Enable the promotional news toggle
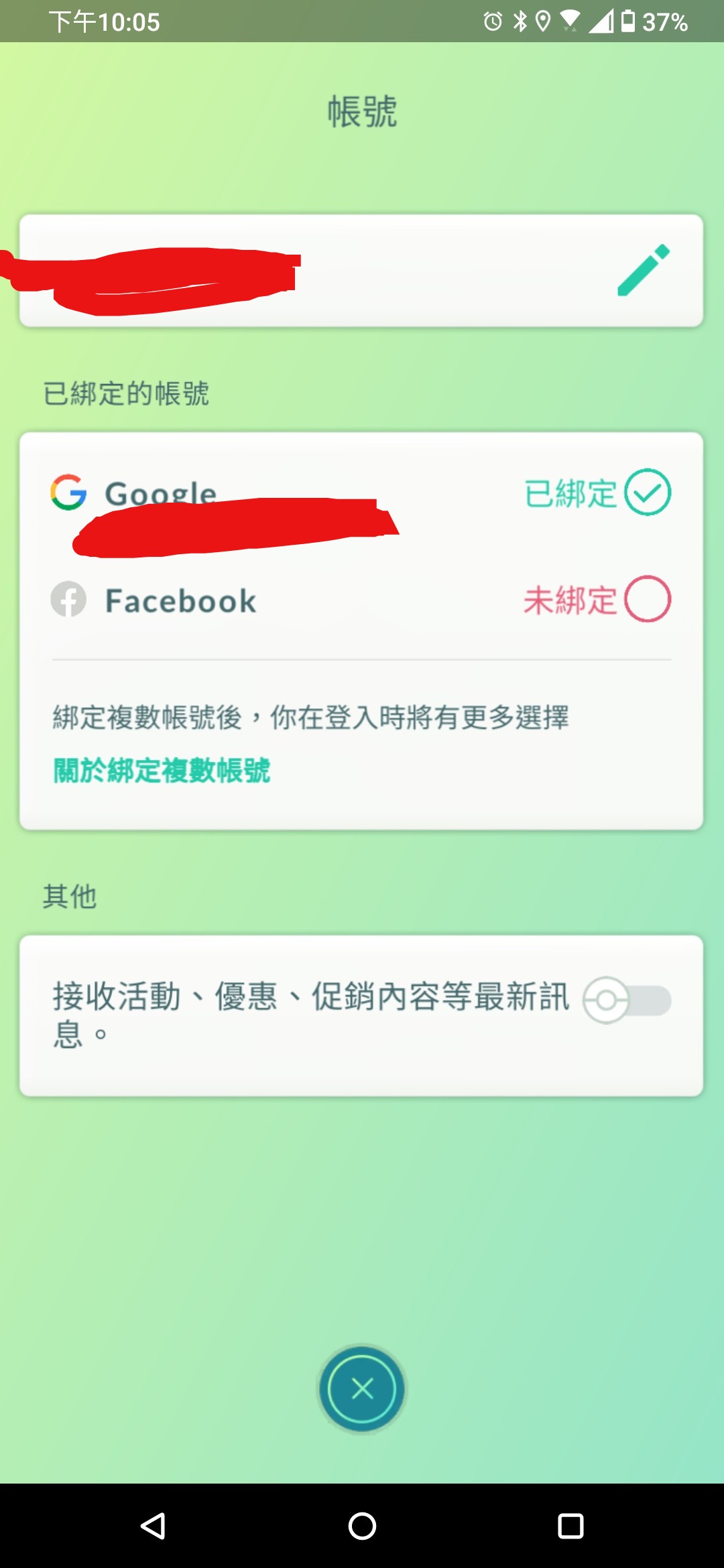 627,1000
